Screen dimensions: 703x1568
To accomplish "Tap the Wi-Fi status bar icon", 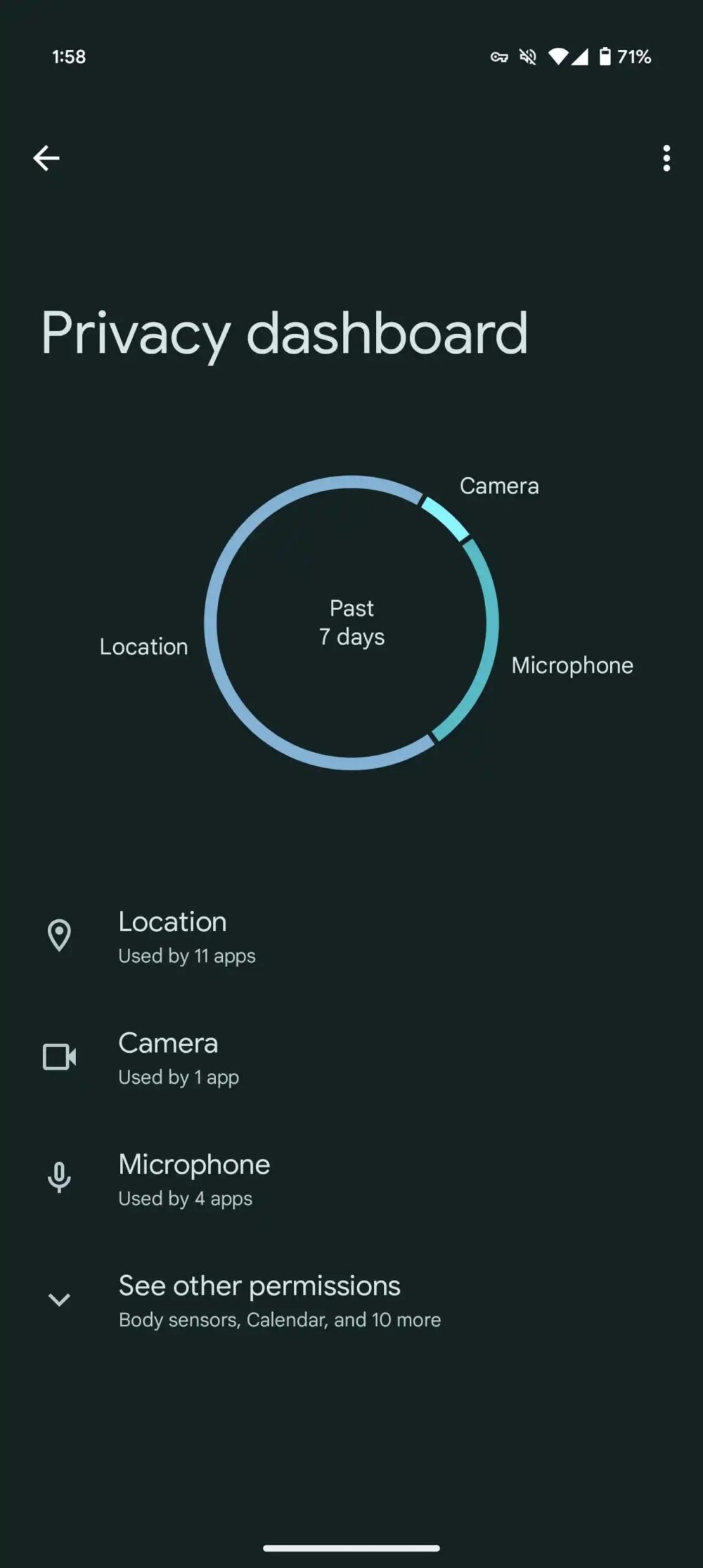I will point(559,57).
